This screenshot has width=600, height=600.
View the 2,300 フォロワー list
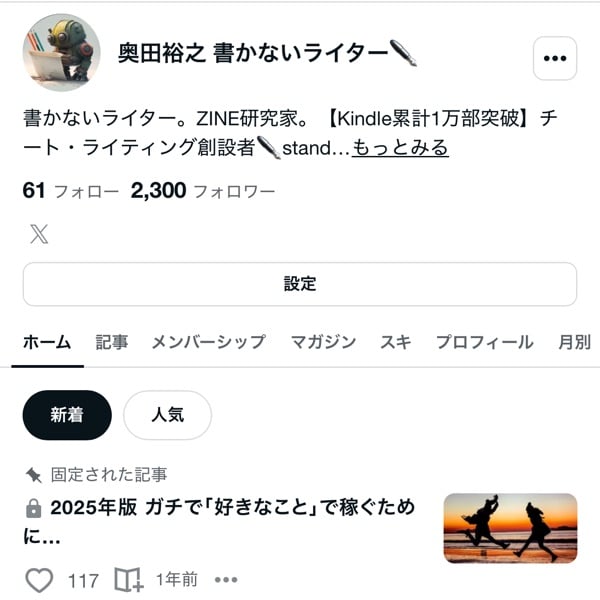[202, 191]
